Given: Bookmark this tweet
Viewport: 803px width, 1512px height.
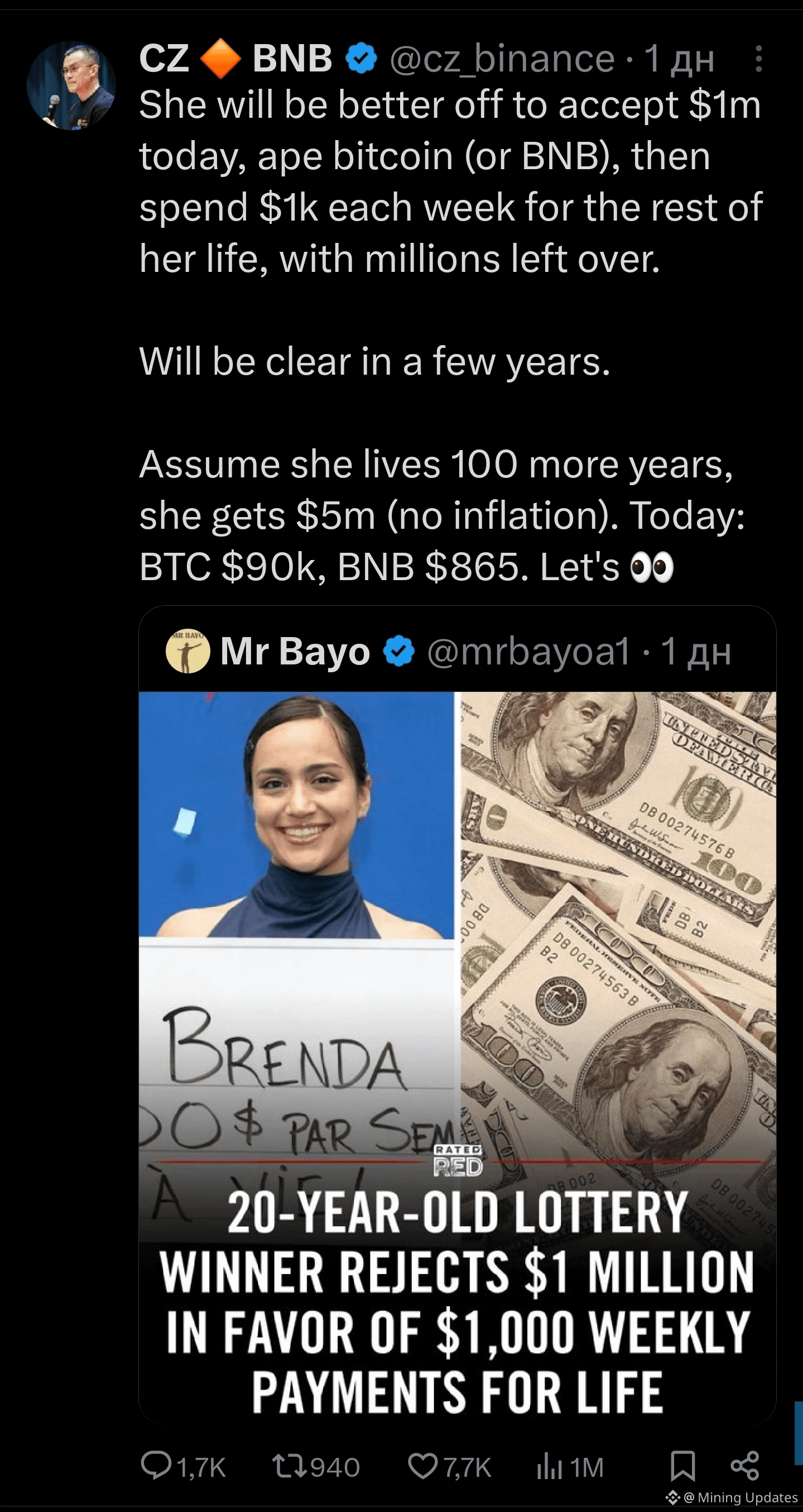Looking at the screenshot, I should 683,1466.
